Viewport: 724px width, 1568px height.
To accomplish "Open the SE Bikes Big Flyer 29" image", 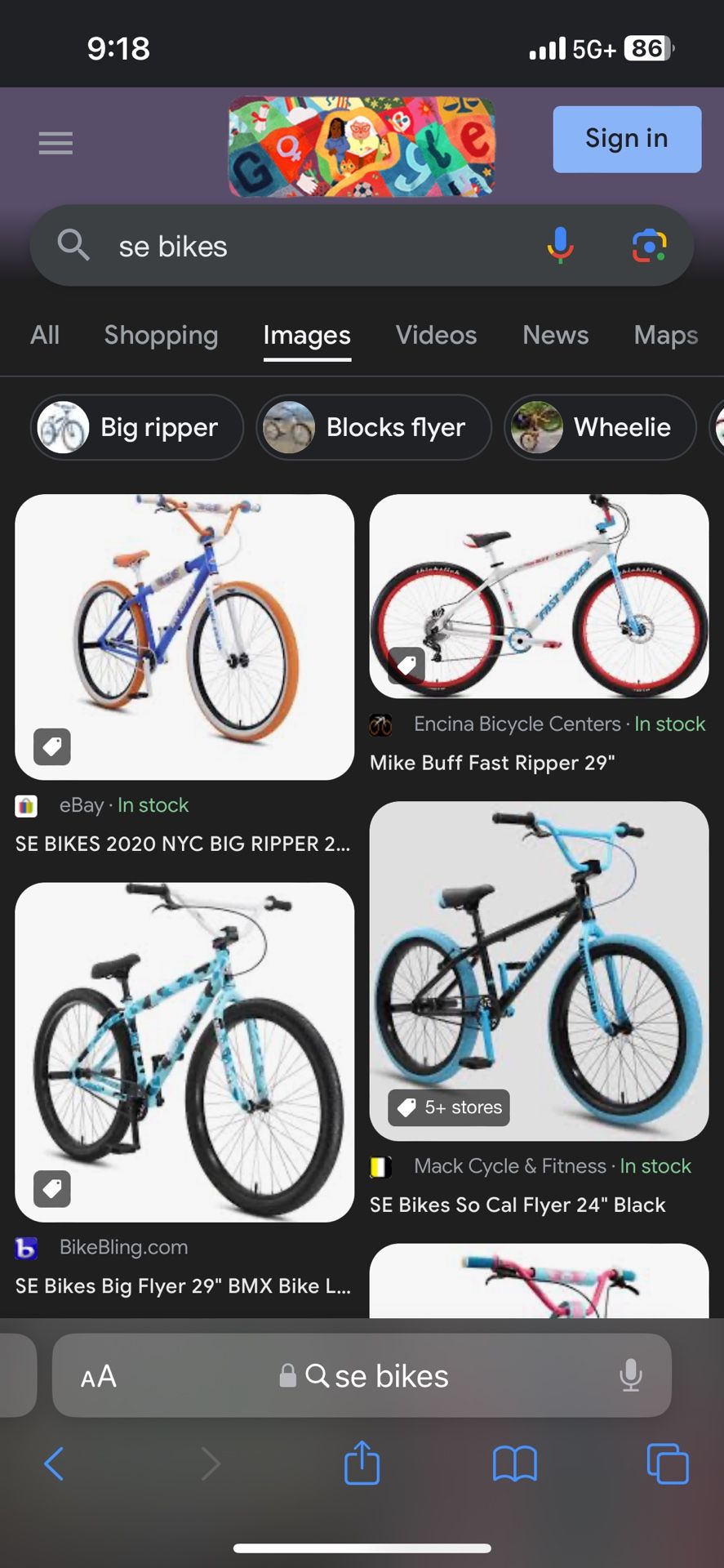I will click(184, 1052).
